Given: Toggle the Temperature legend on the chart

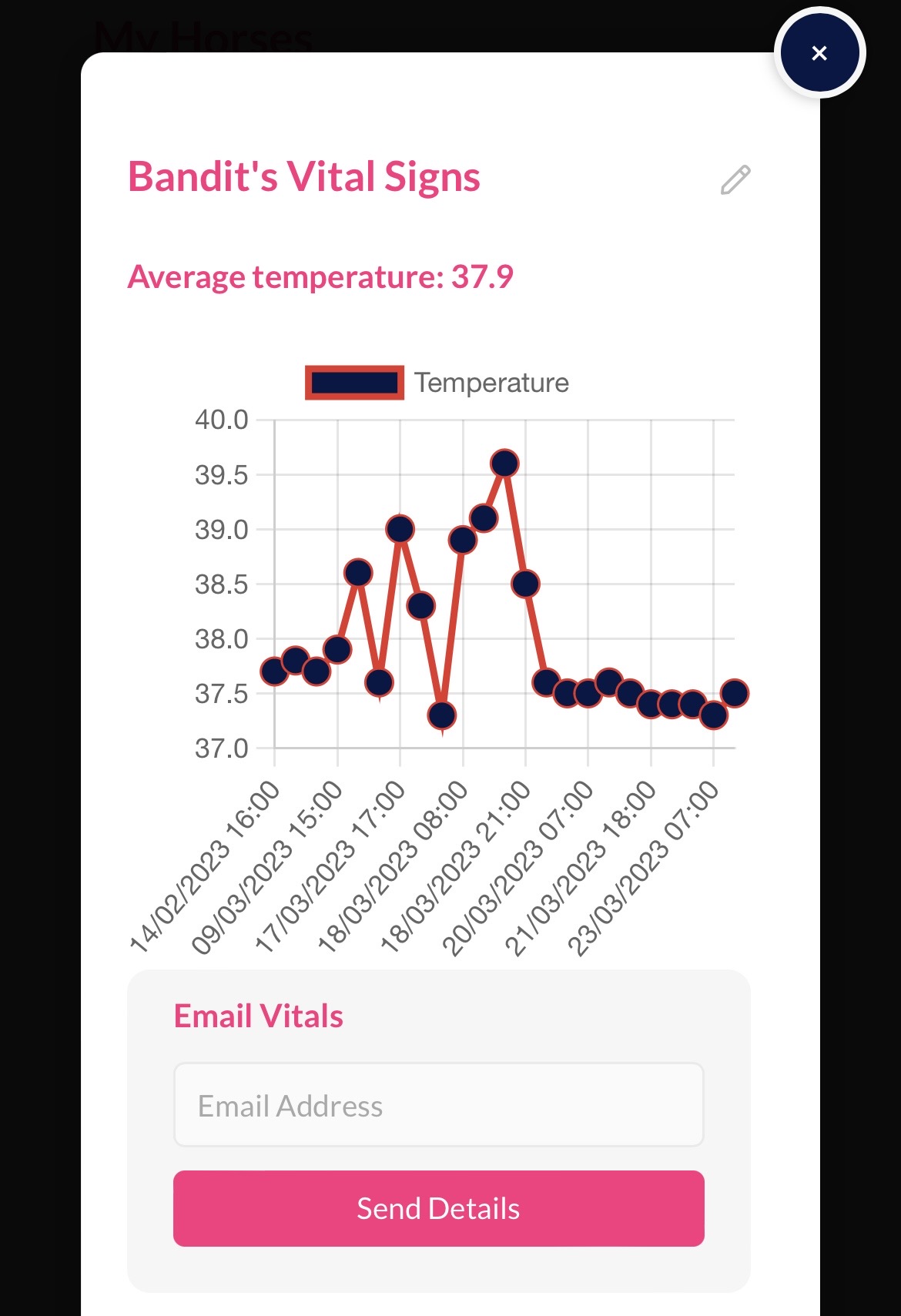Looking at the screenshot, I should (x=437, y=383).
